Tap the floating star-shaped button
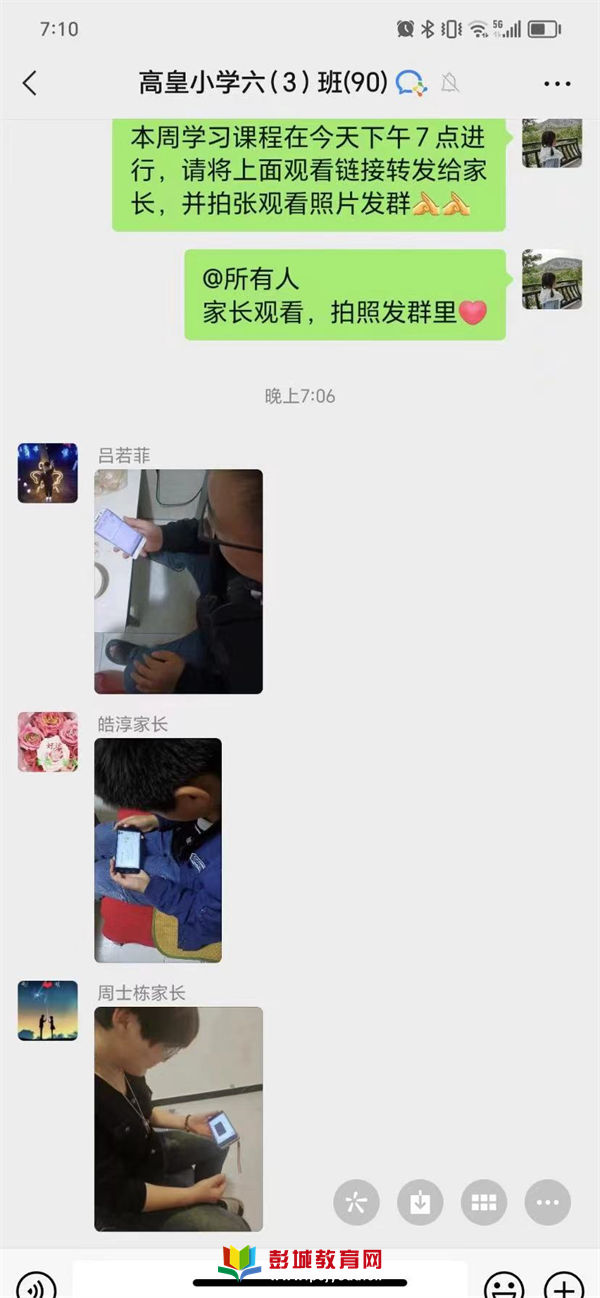The image size is (600, 1298). pyautogui.click(x=356, y=1203)
